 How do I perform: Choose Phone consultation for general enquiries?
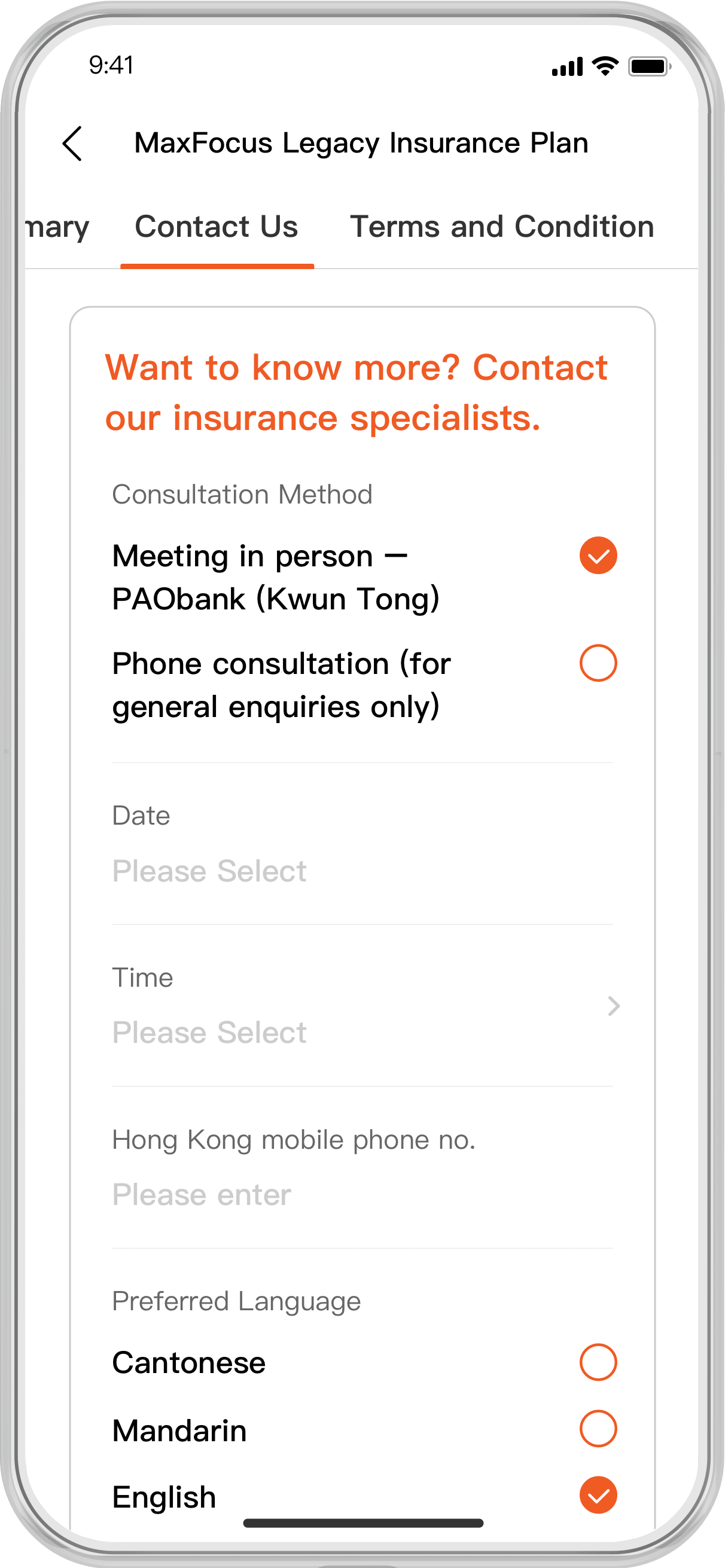point(598,663)
